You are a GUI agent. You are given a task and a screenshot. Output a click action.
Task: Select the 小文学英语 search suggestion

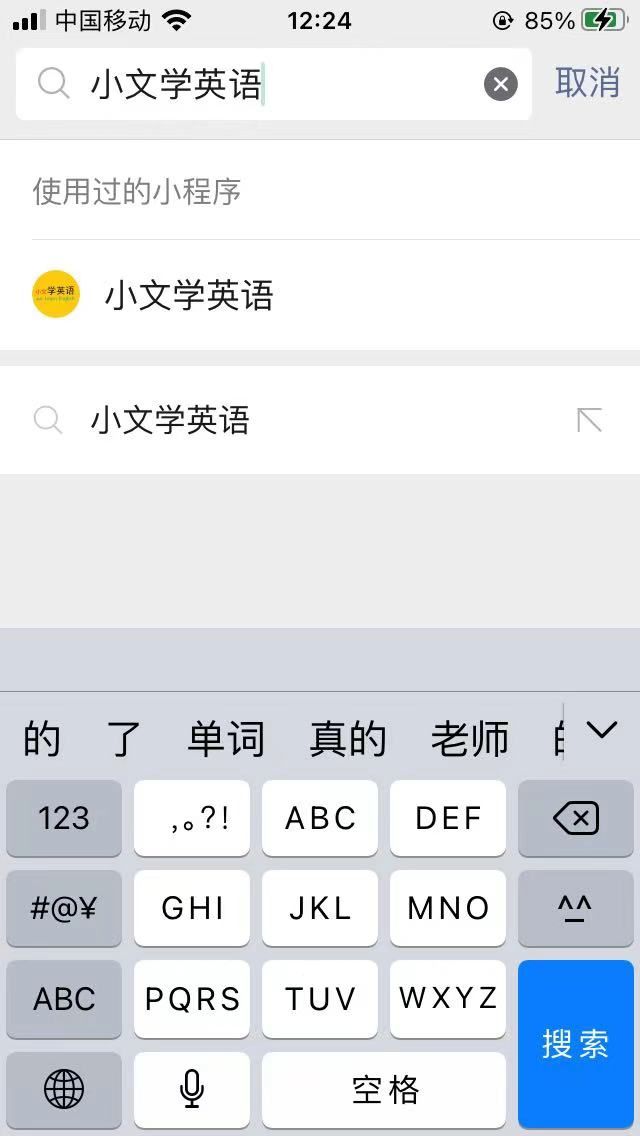click(170, 420)
